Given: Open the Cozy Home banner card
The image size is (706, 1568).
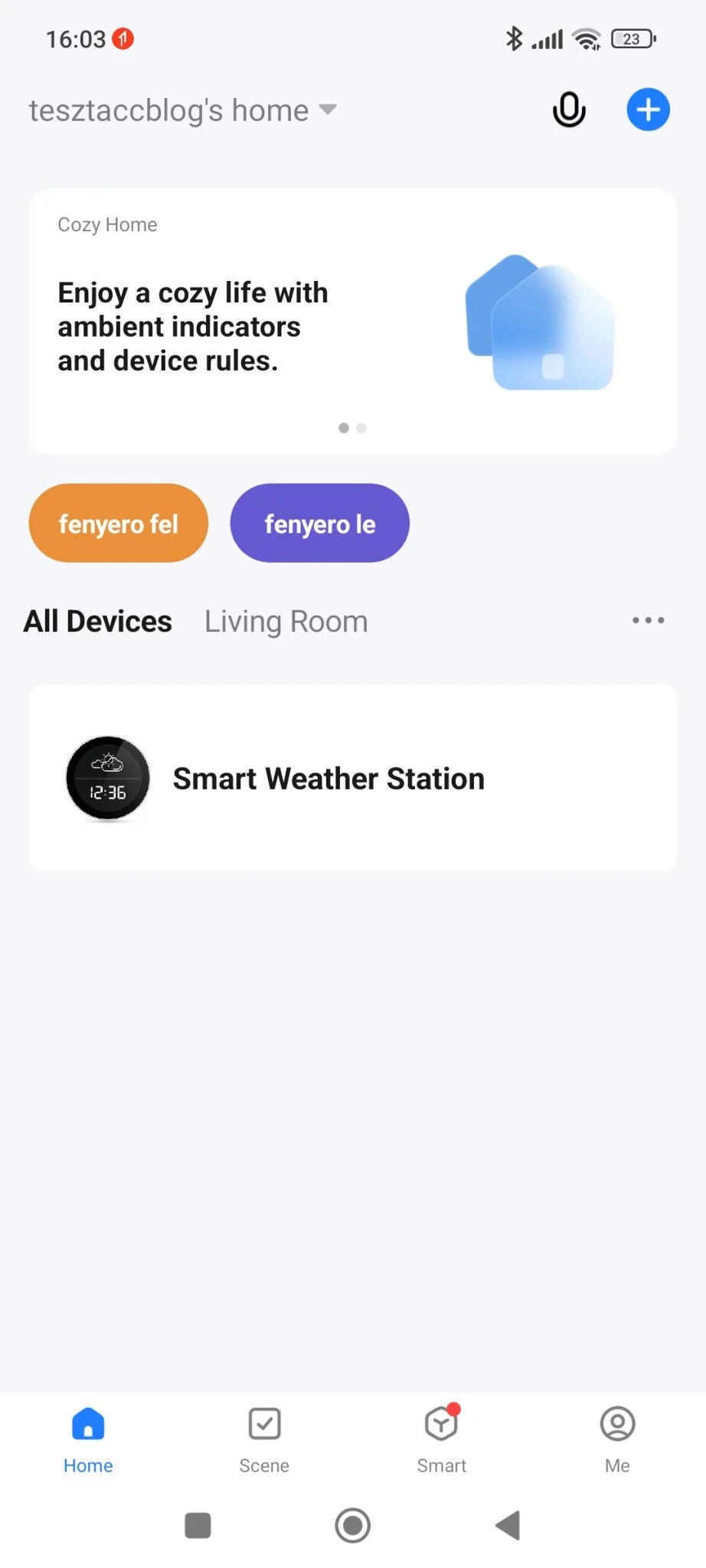Looking at the screenshot, I should (x=352, y=322).
